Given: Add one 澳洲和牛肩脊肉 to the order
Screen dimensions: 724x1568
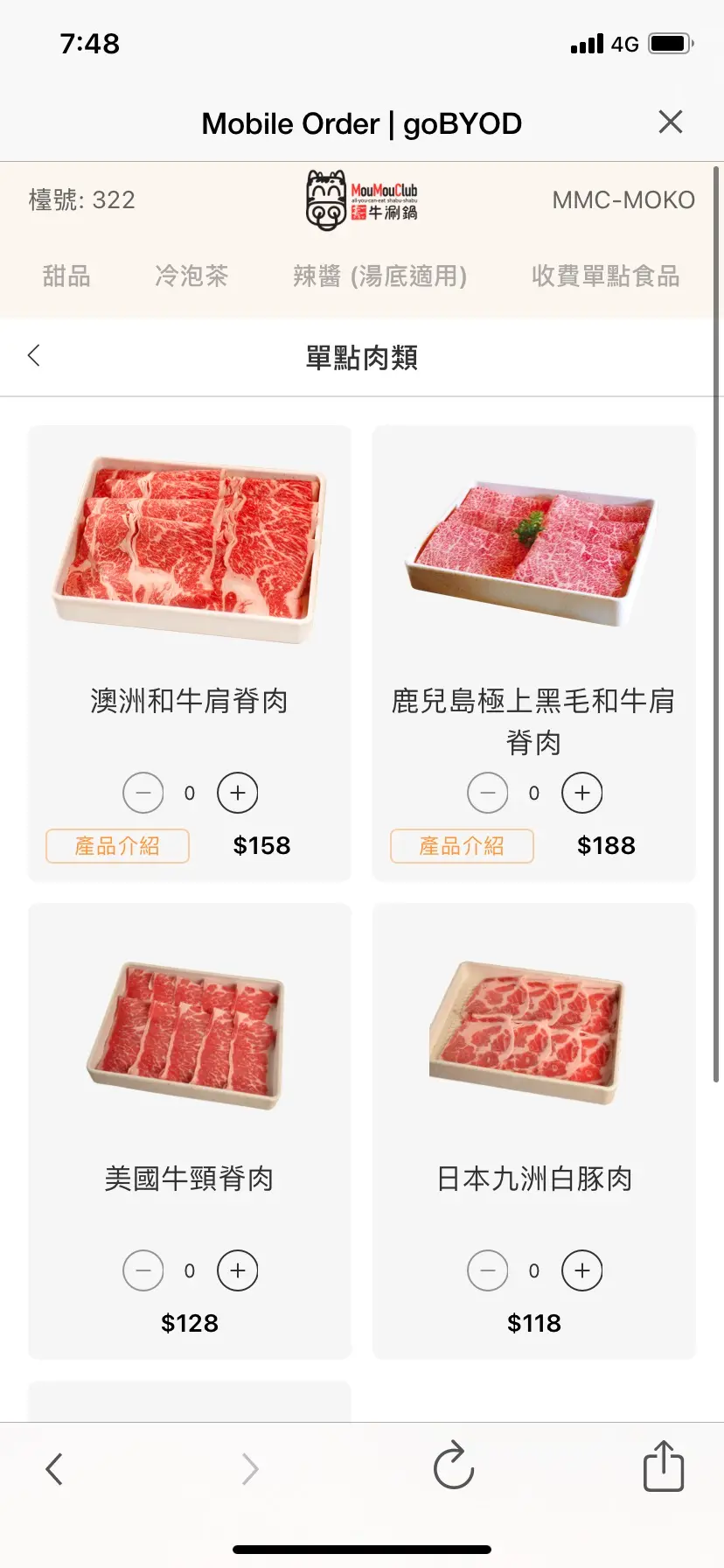Looking at the screenshot, I should [237, 794].
